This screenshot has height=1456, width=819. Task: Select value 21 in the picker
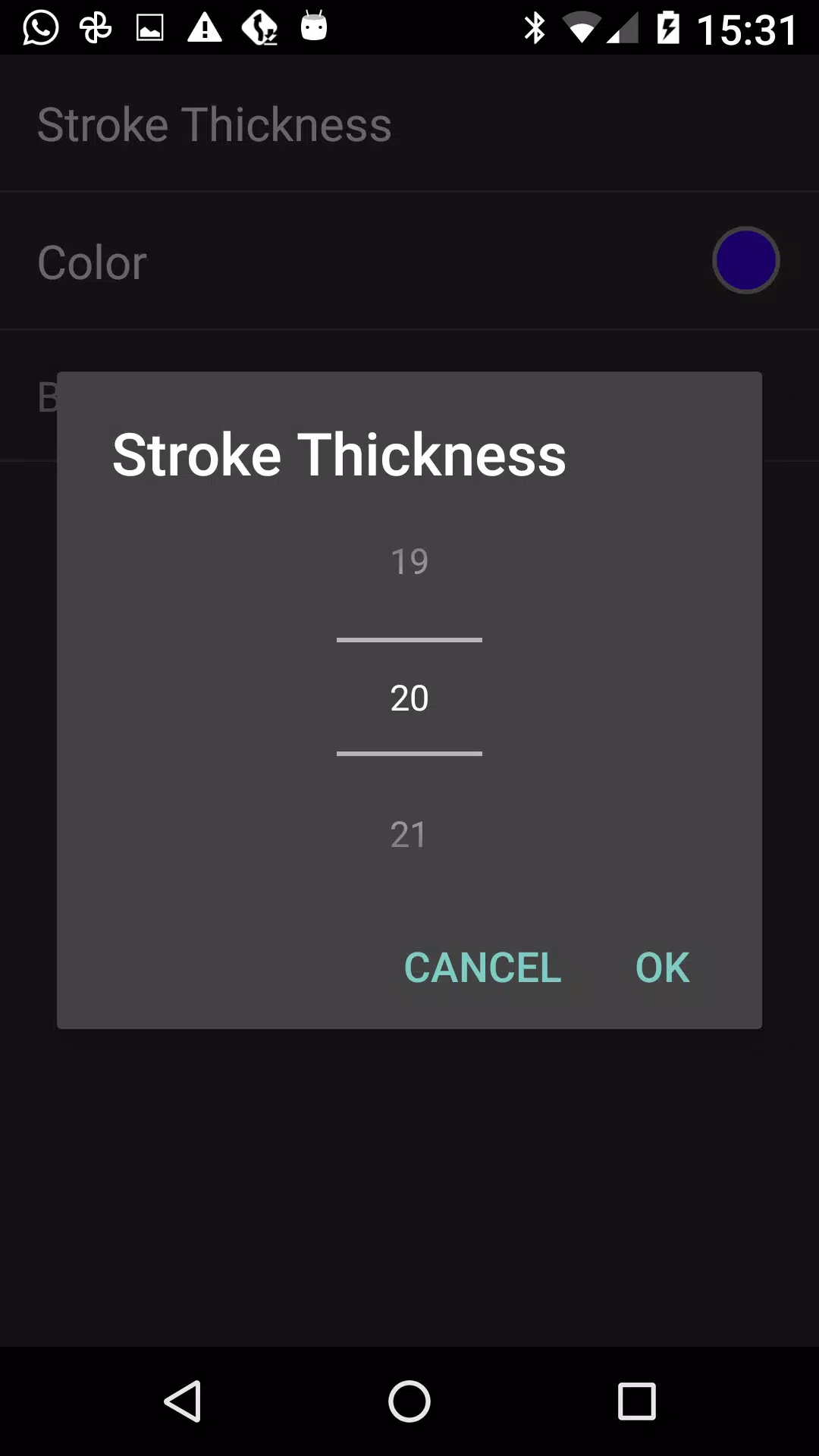click(x=409, y=833)
